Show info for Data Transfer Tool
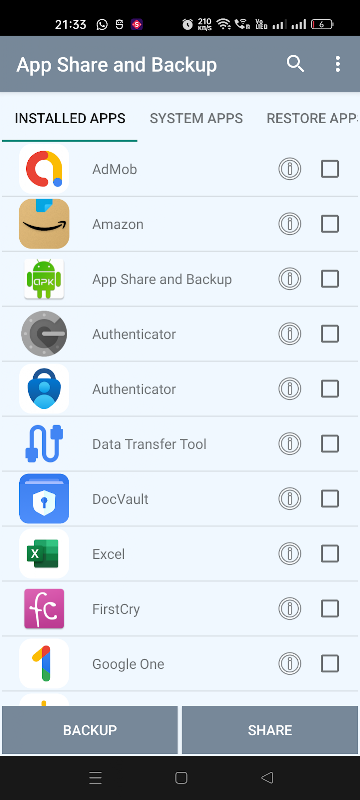 tap(290, 444)
